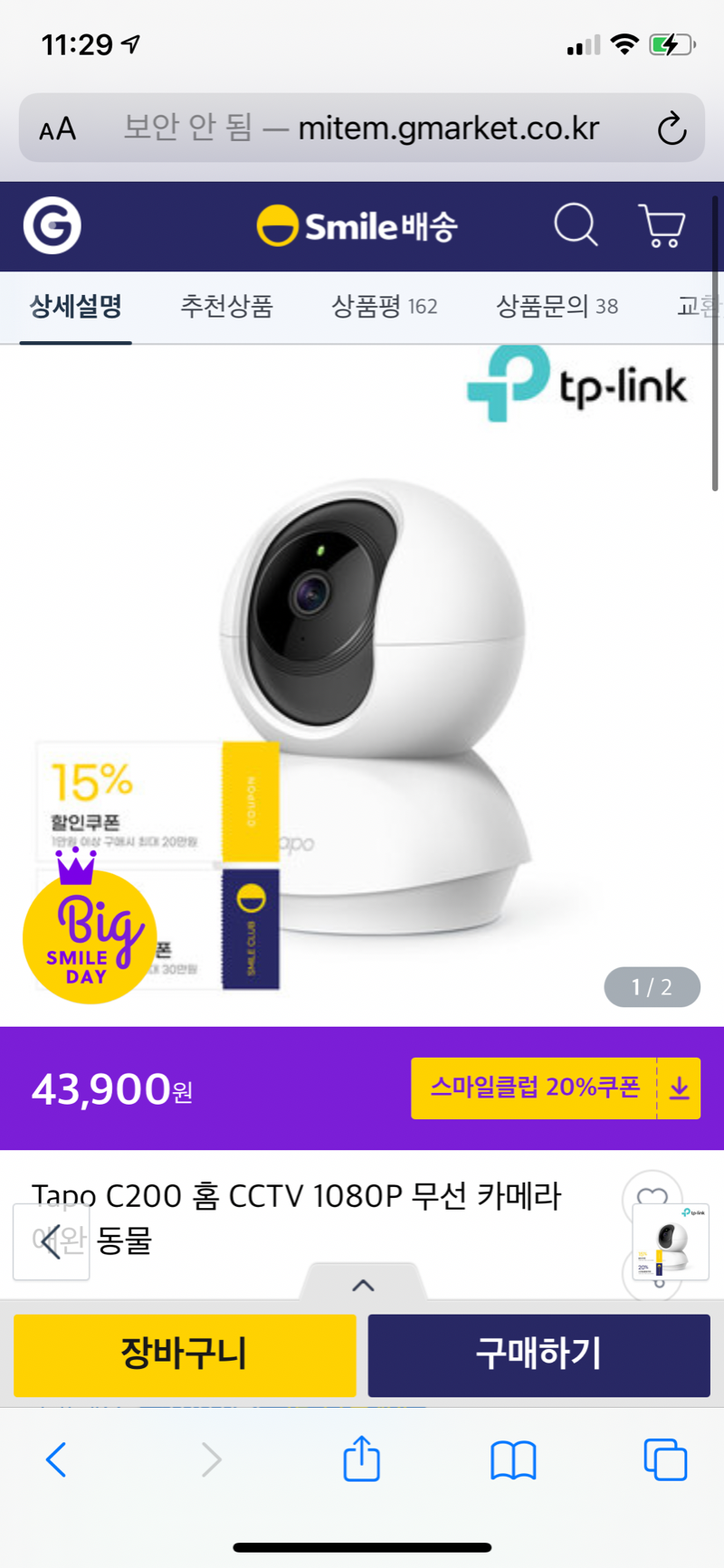Go back in Safari history
Viewport: 724px width, 1568px height.
coord(56,1459)
